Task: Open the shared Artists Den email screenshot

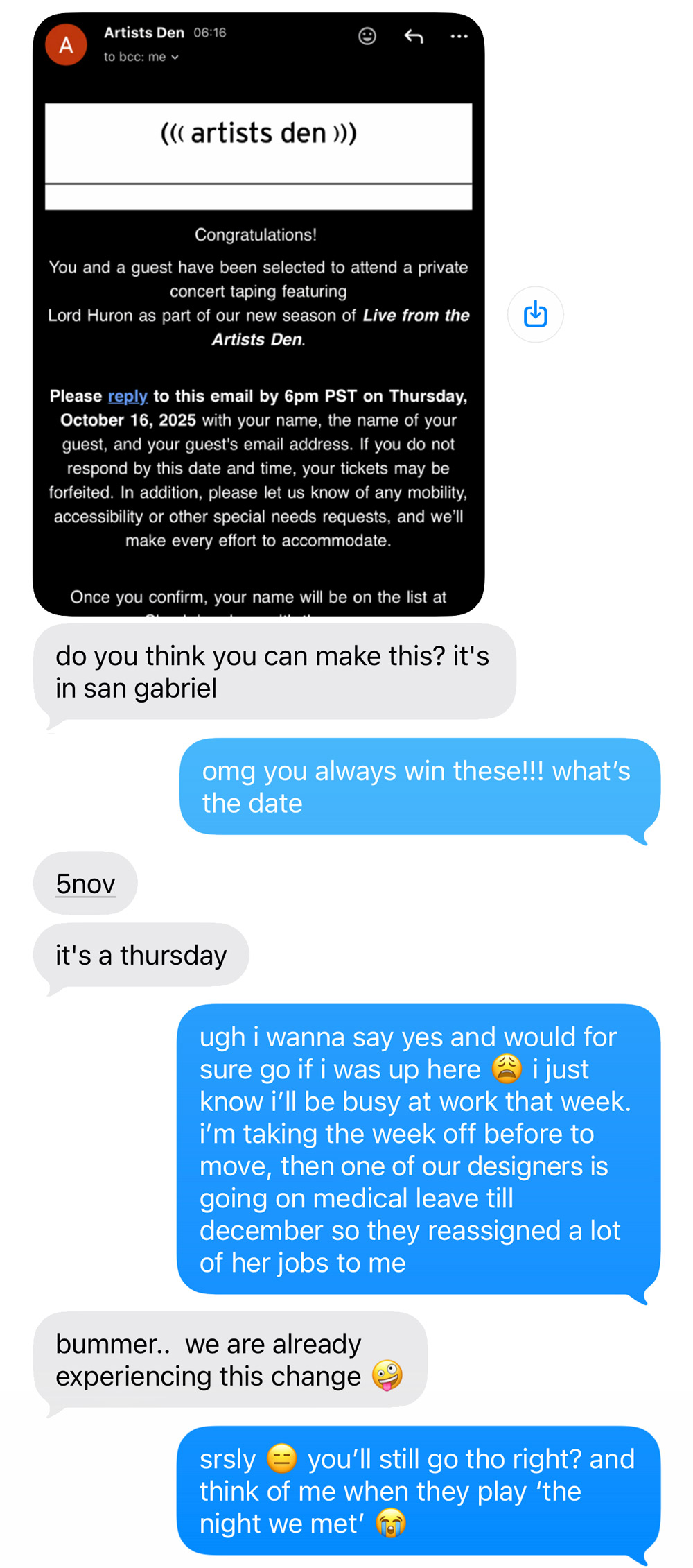Action: tap(258, 313)
